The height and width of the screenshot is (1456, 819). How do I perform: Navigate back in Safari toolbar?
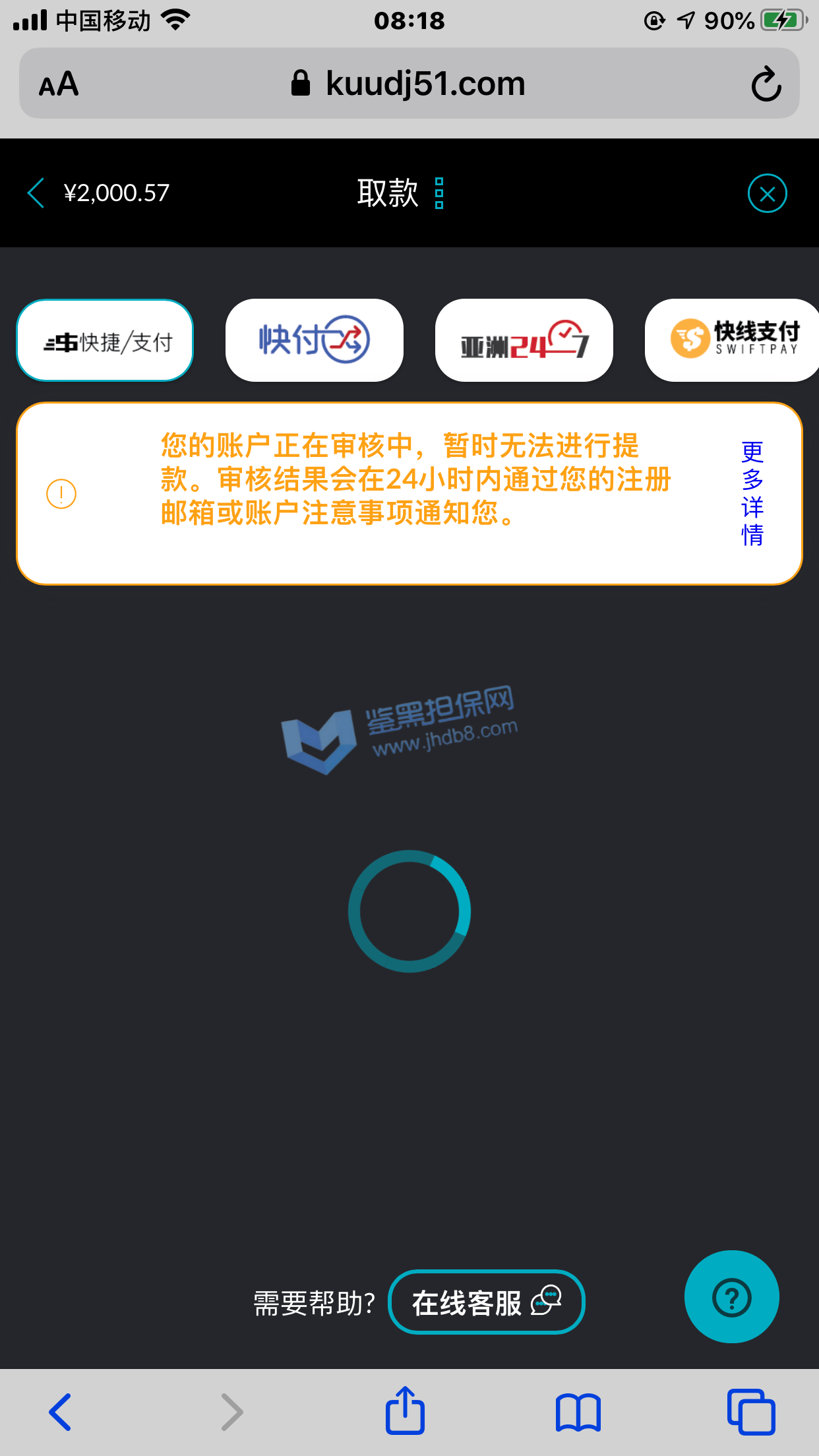pos(60,1412)
